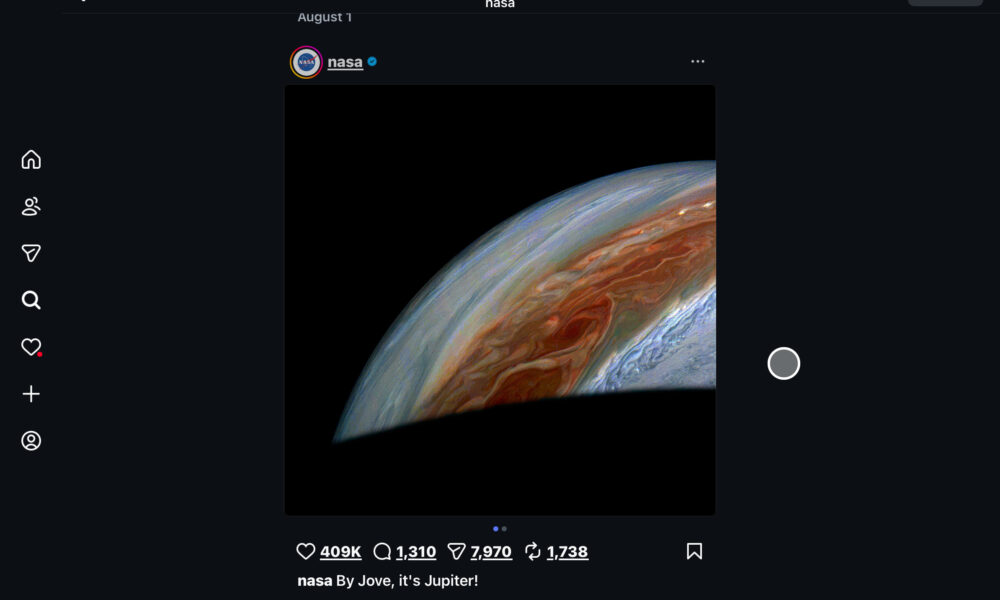Viewport: 1000px width, 600px height.
Task: Open nasa's profile avatar
Action: [x=306, y=62]
